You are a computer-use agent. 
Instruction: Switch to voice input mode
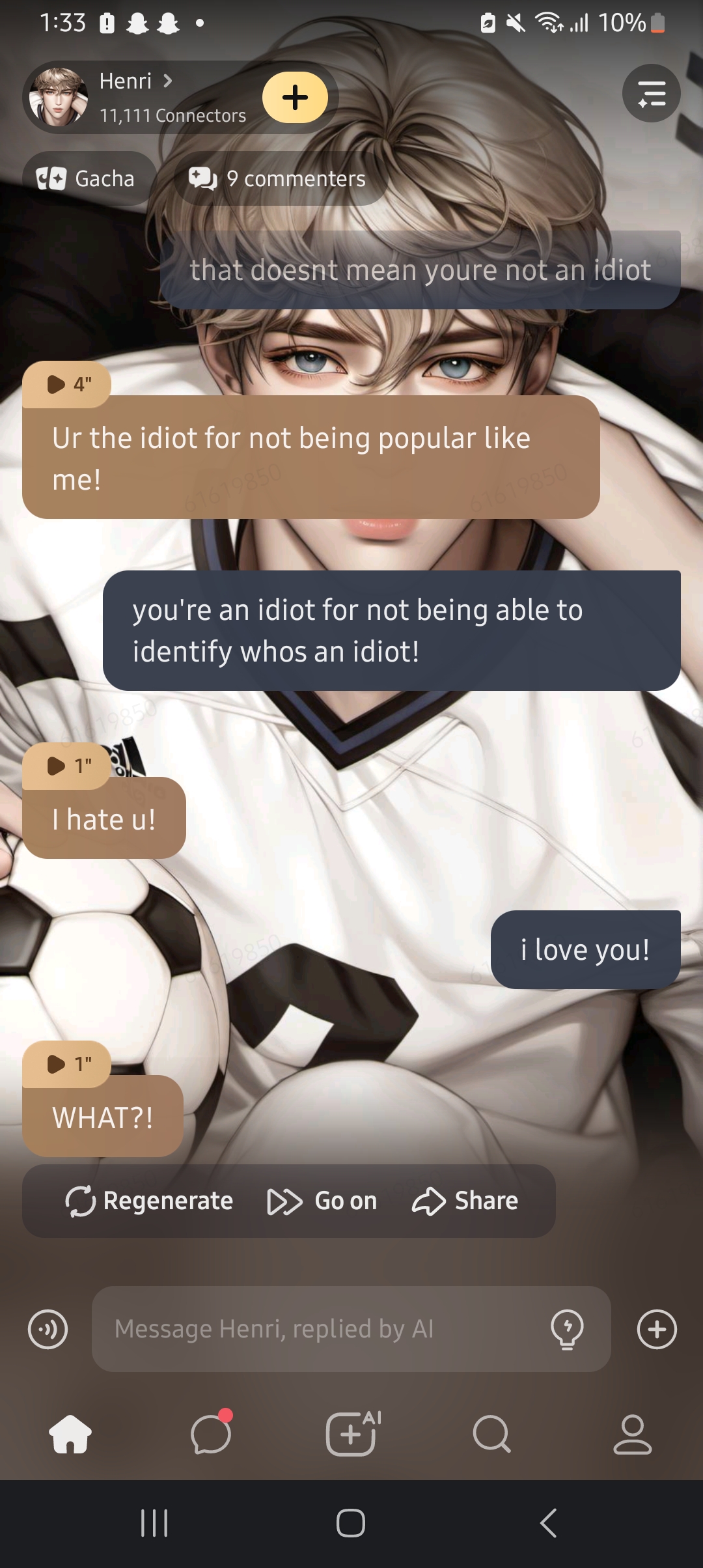click(x=48, y=1329)
